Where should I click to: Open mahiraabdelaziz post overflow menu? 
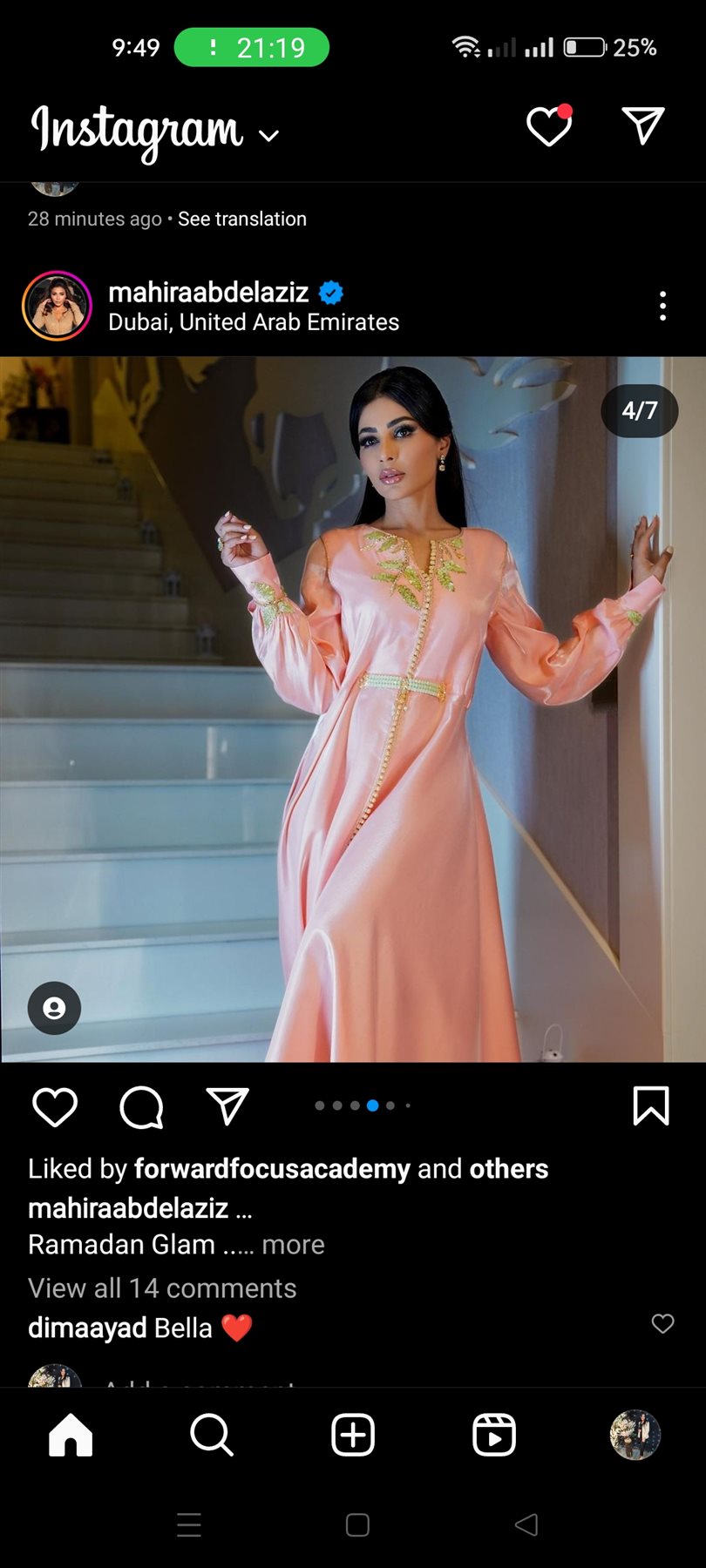click(x=662, y=306)
